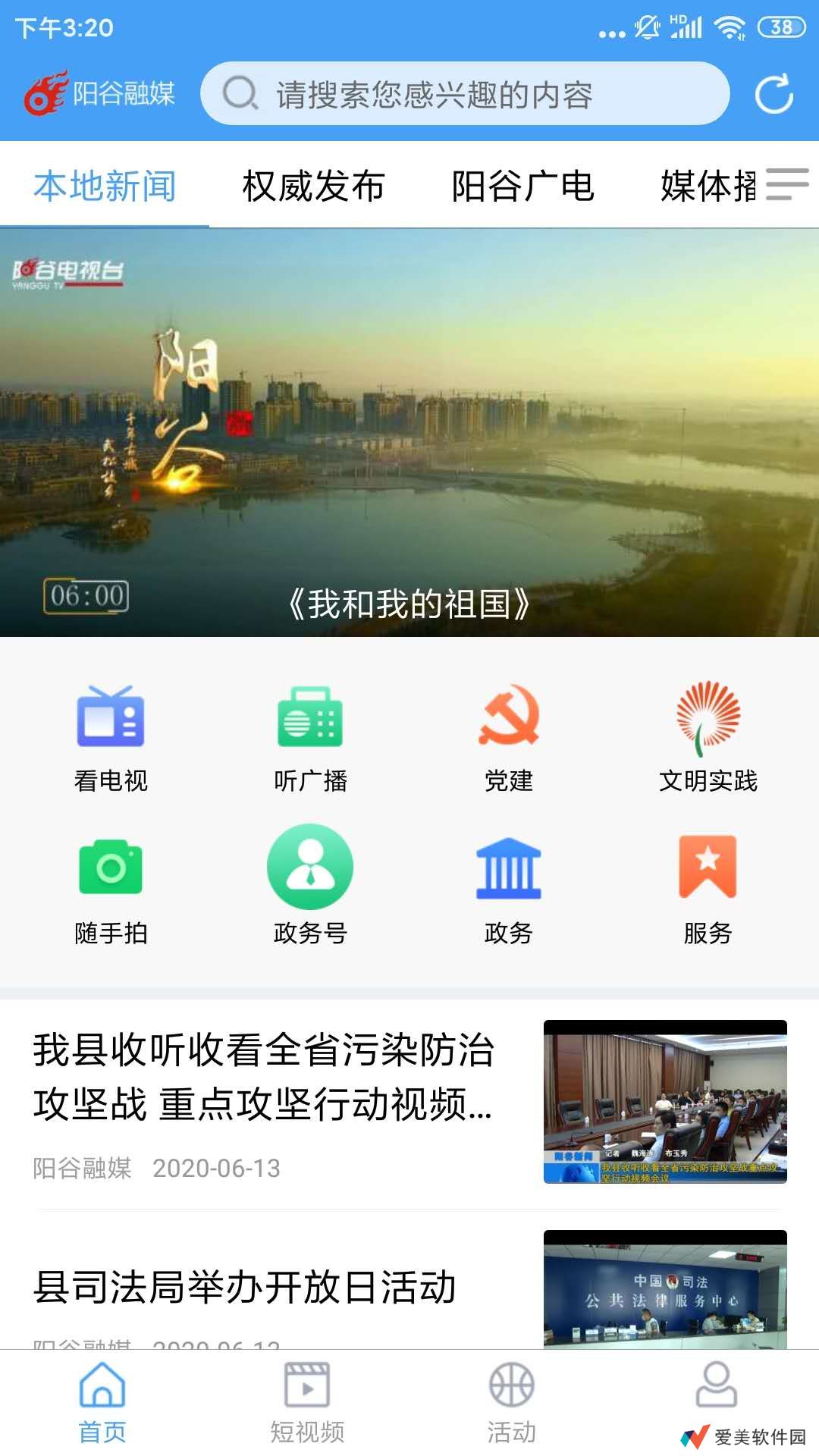Switch to the 权威发布 tab
Viewport: 819px width, 1456px height.
[x=313, y=184]
